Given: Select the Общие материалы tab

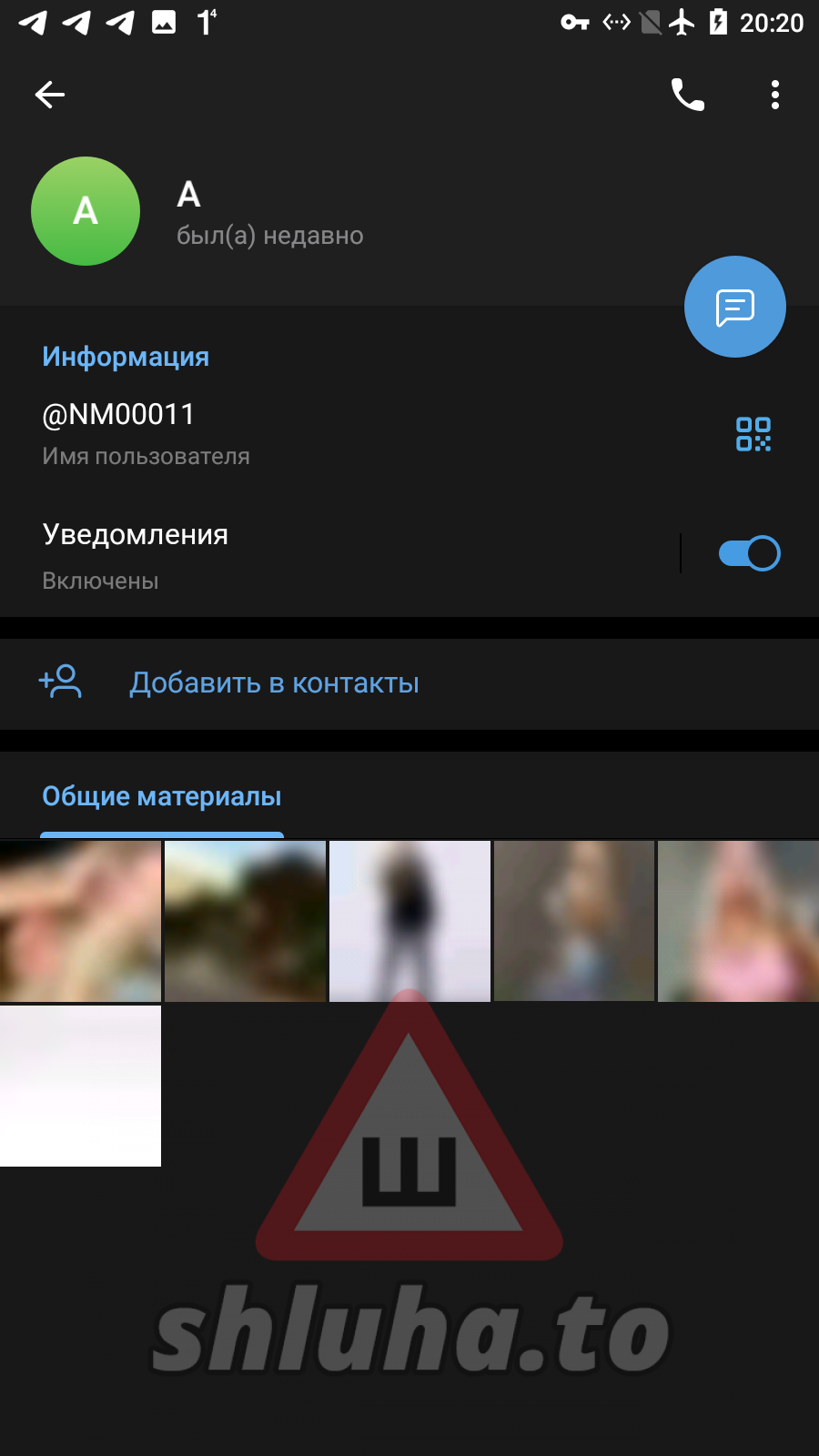Looking at the screenshot, I should 162,797.
